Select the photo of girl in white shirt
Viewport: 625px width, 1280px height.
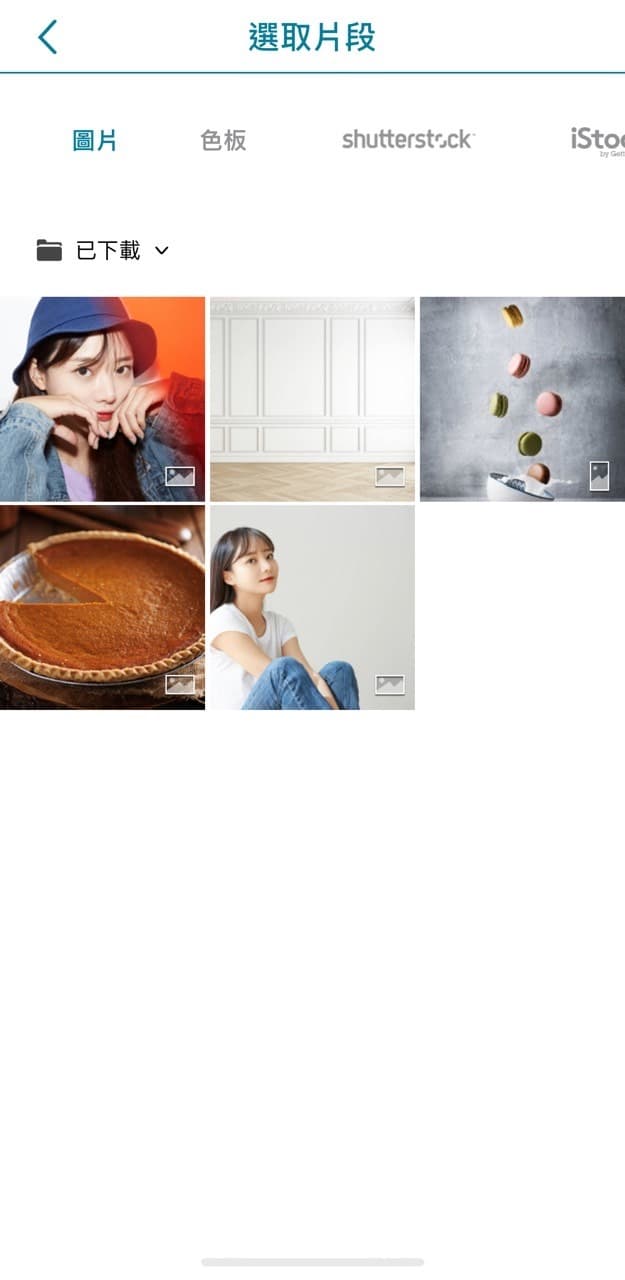click(312, 608)
